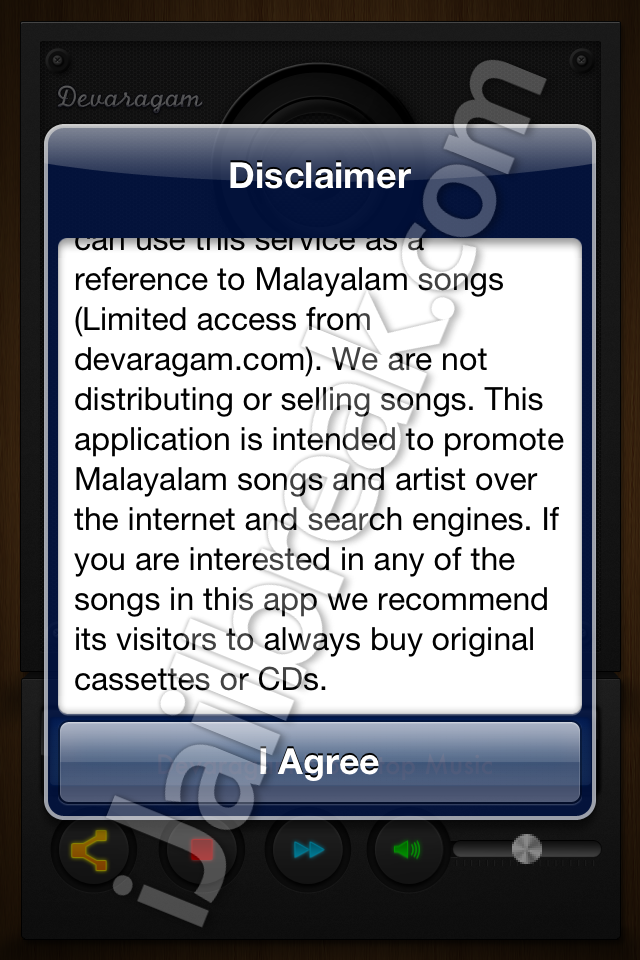Stop playback with the red square
This screenshot has width=640, height=960.
pyautogui.click(x=203, y=850)
